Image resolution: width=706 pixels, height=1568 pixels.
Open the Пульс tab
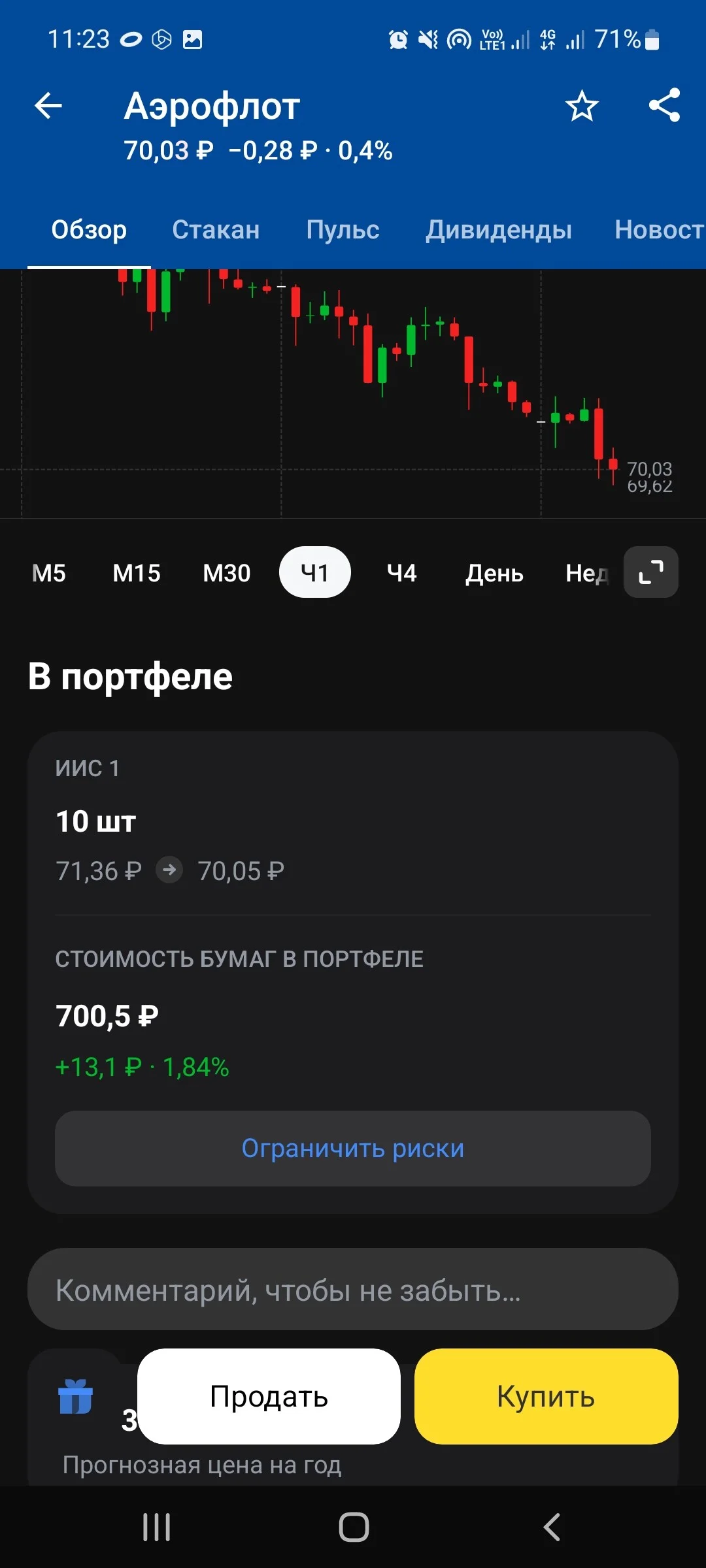343,230
